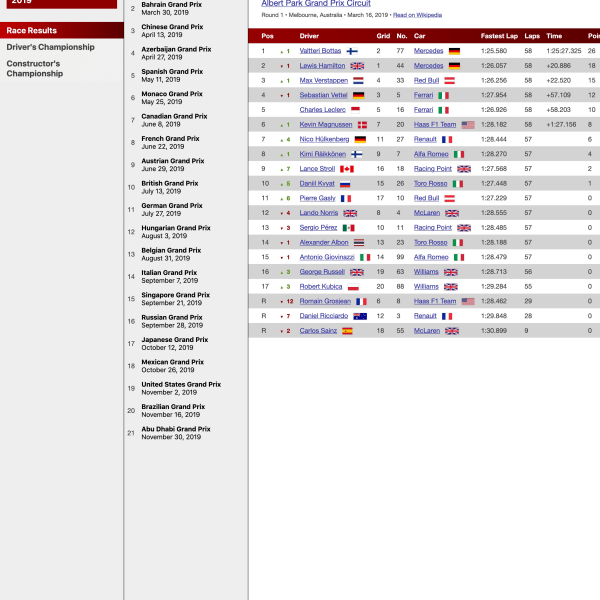Open the Constructor's Championship standings
Viewport: 600px width, 600px height.
pyautogui.click(x=35, y=68)
